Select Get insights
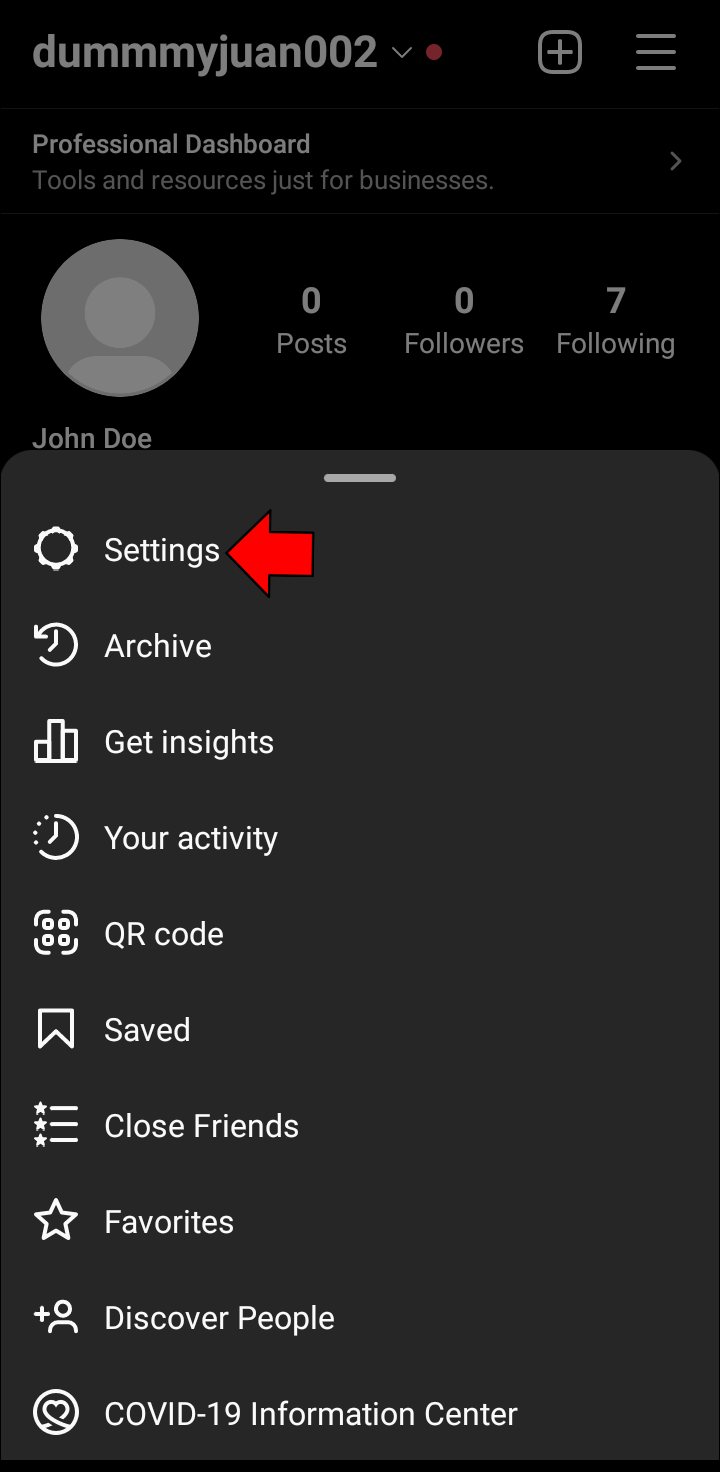 click(188, 742)
